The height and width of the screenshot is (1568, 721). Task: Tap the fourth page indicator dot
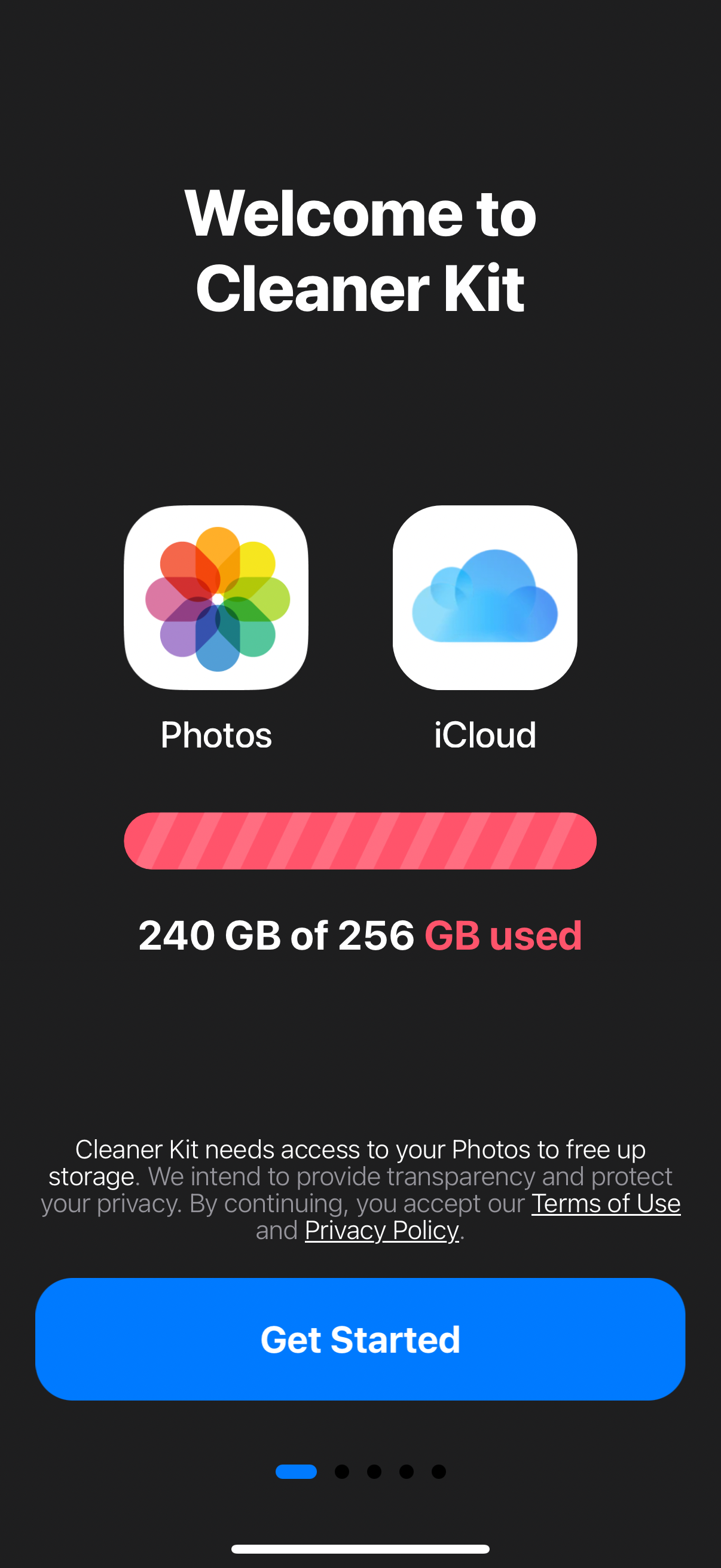[x=408, y=1471]
